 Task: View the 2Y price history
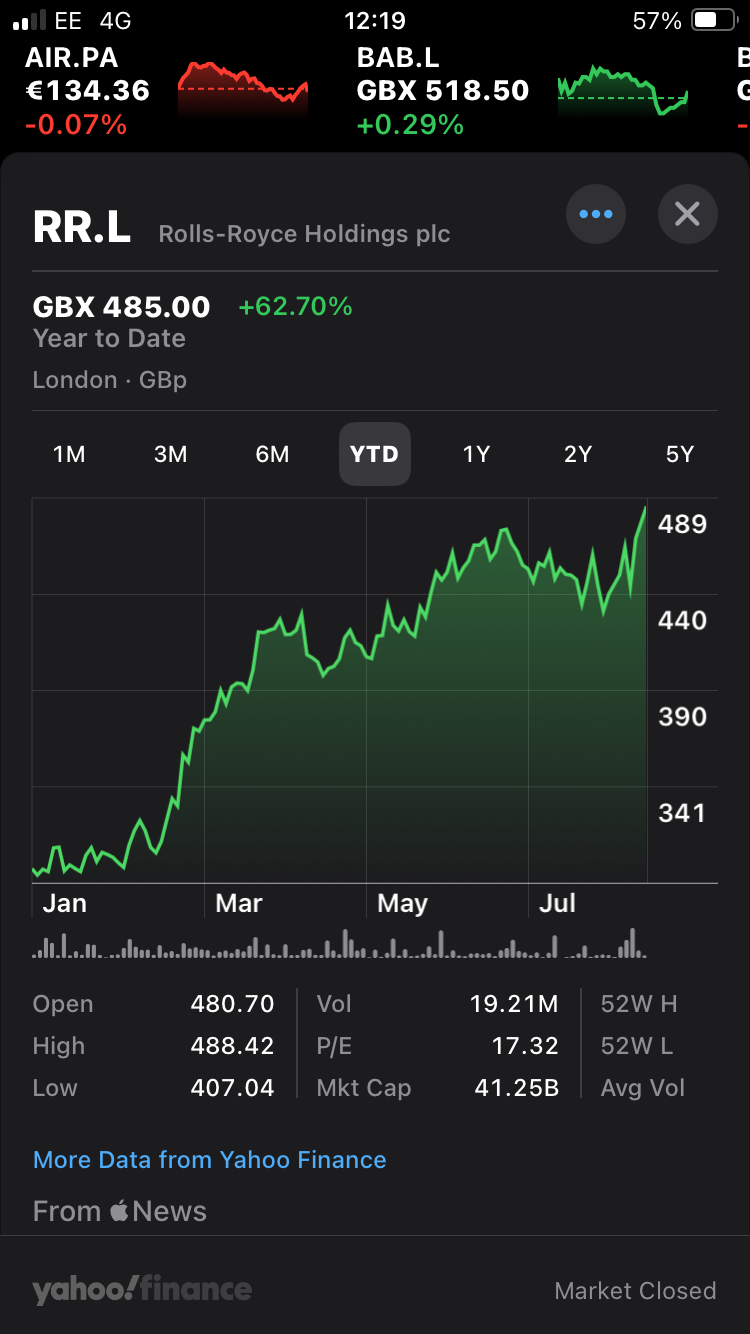578,454
